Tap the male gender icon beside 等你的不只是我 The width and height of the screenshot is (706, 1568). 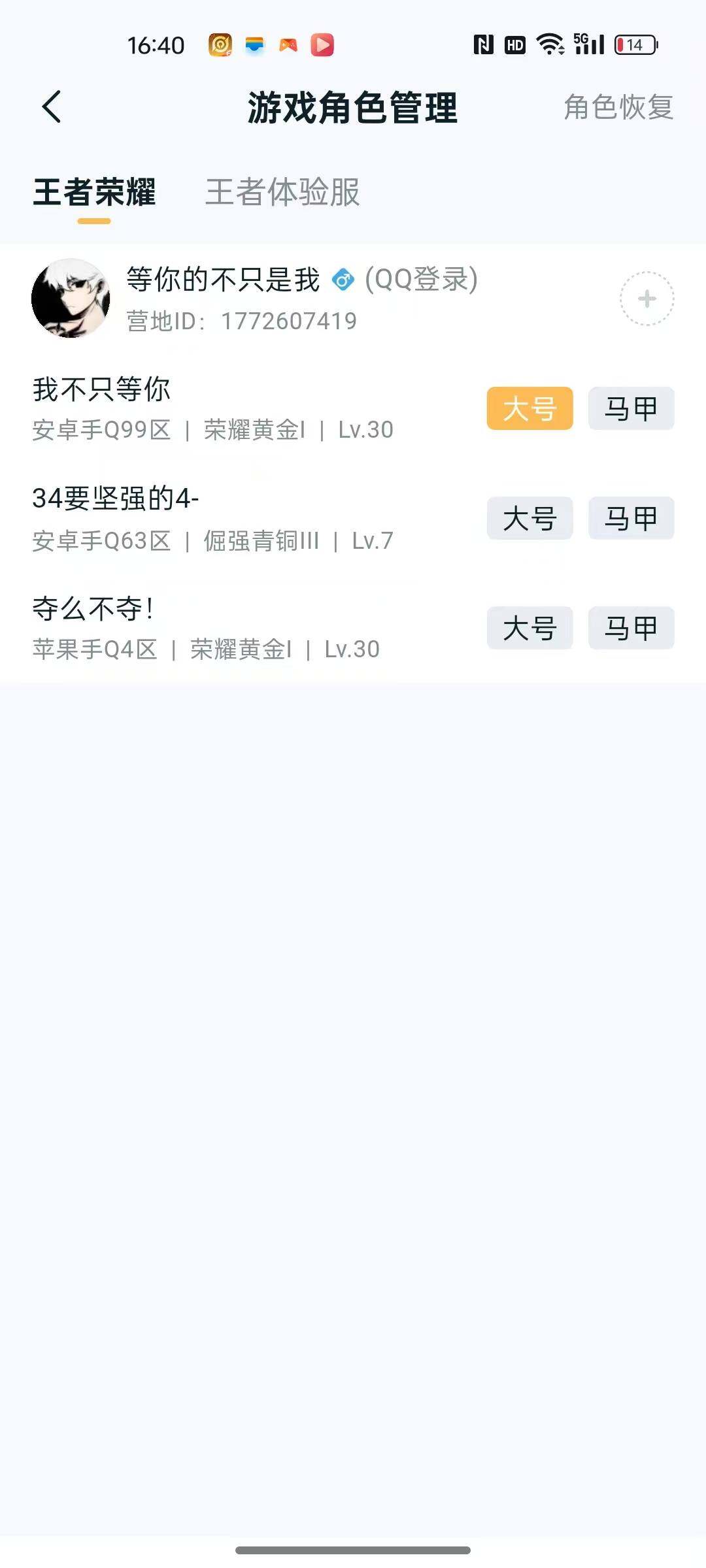(x=343, y=280)
